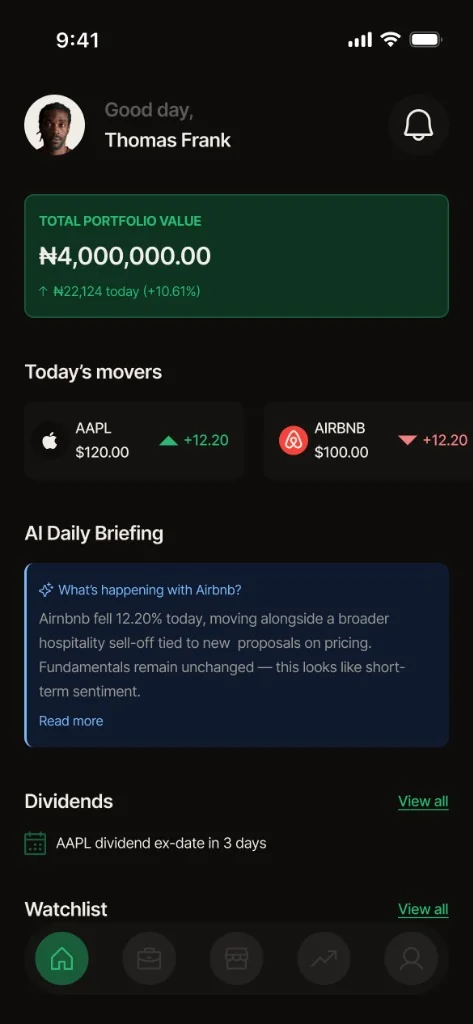The image size is (473, 1024).
Task: Open the AAPL mover card
Action: pyautogui.click(x=134, y=441)
